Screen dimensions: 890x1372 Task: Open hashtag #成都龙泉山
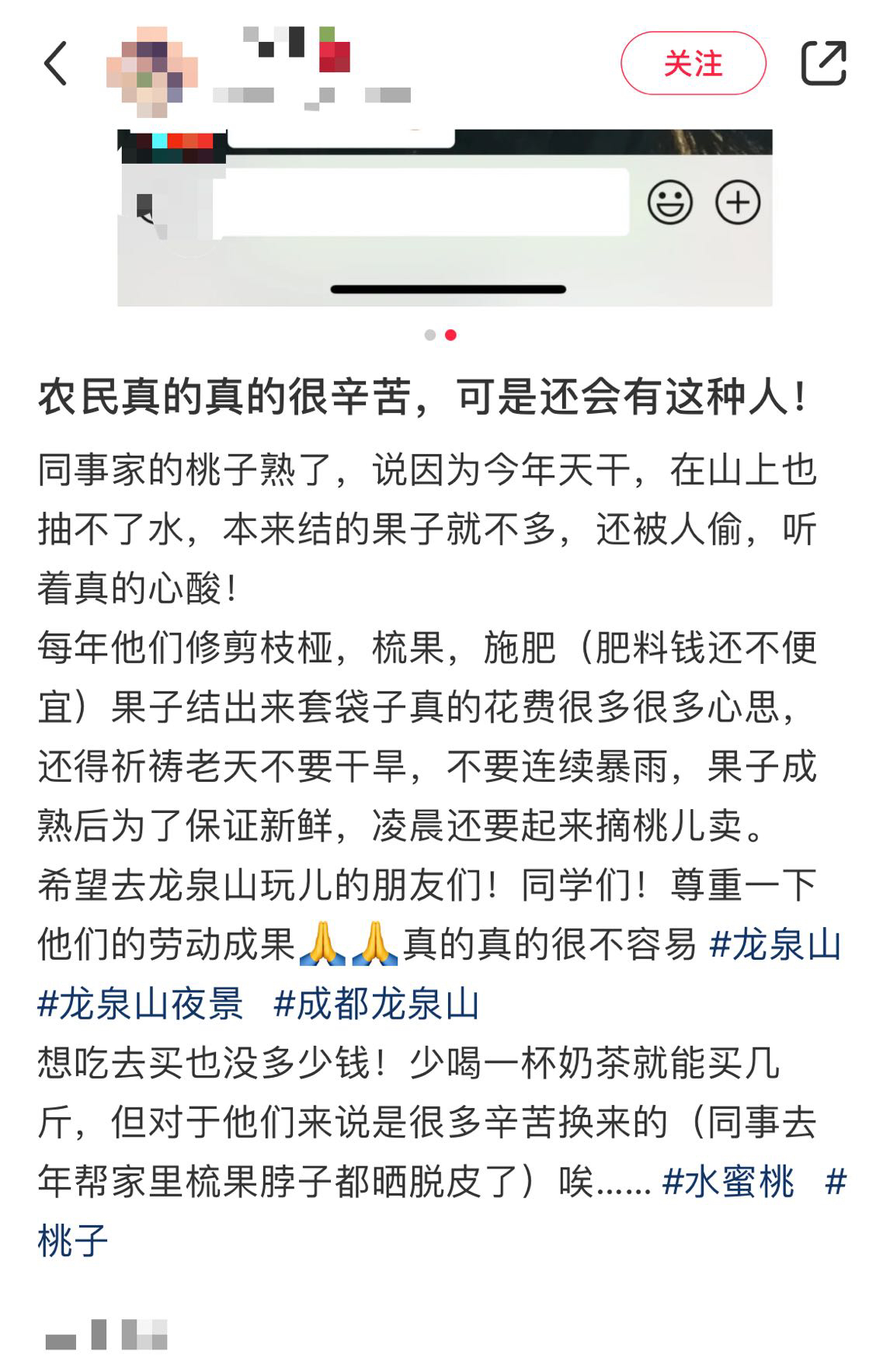coord(377,1004)
